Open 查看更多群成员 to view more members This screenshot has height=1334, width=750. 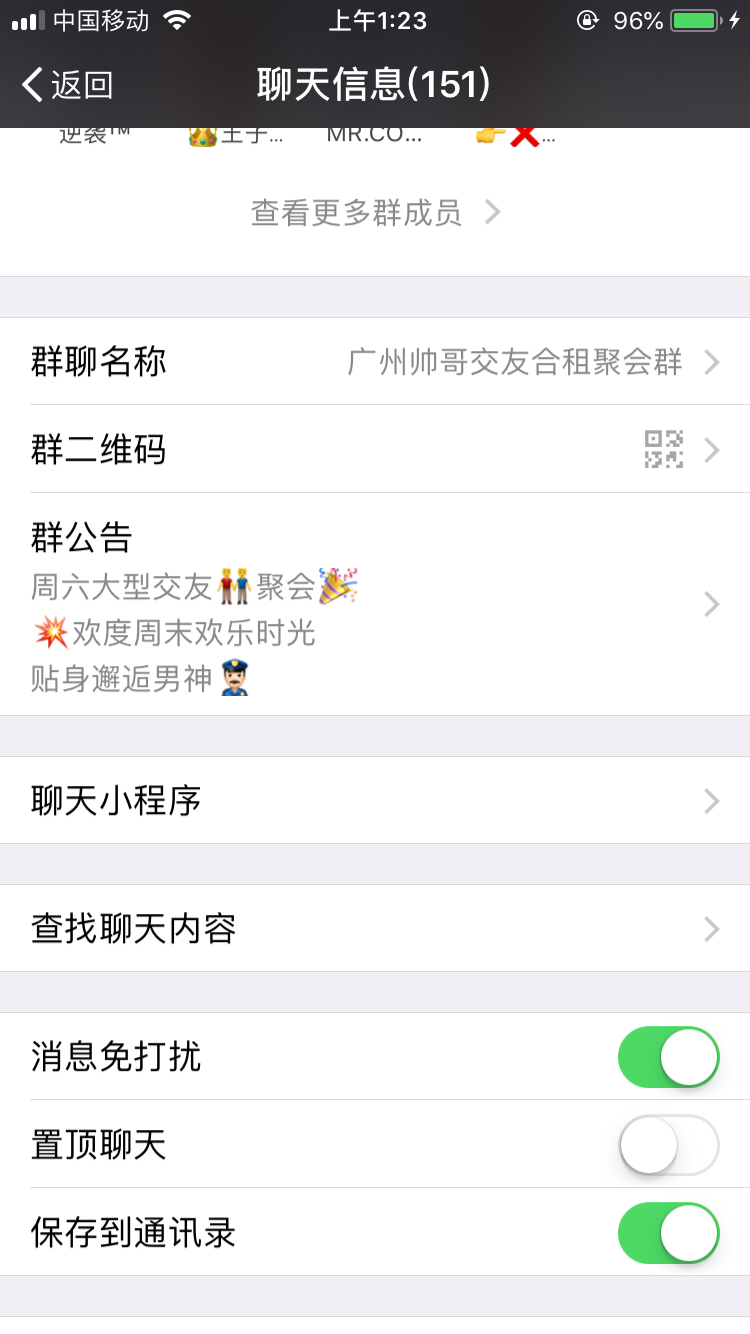click(x=375, y=213)
